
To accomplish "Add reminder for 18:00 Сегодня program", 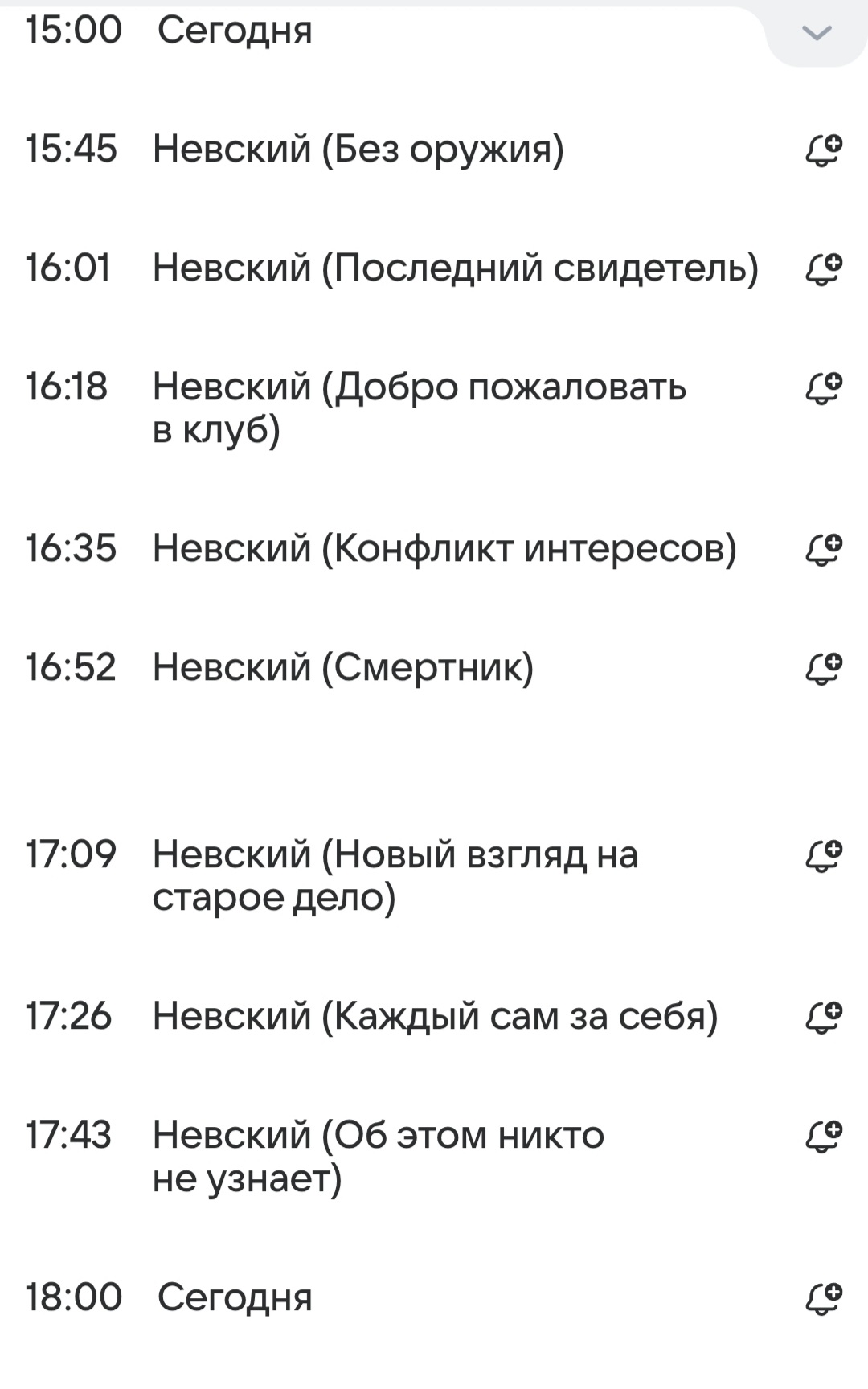I will pos(823,1298).
